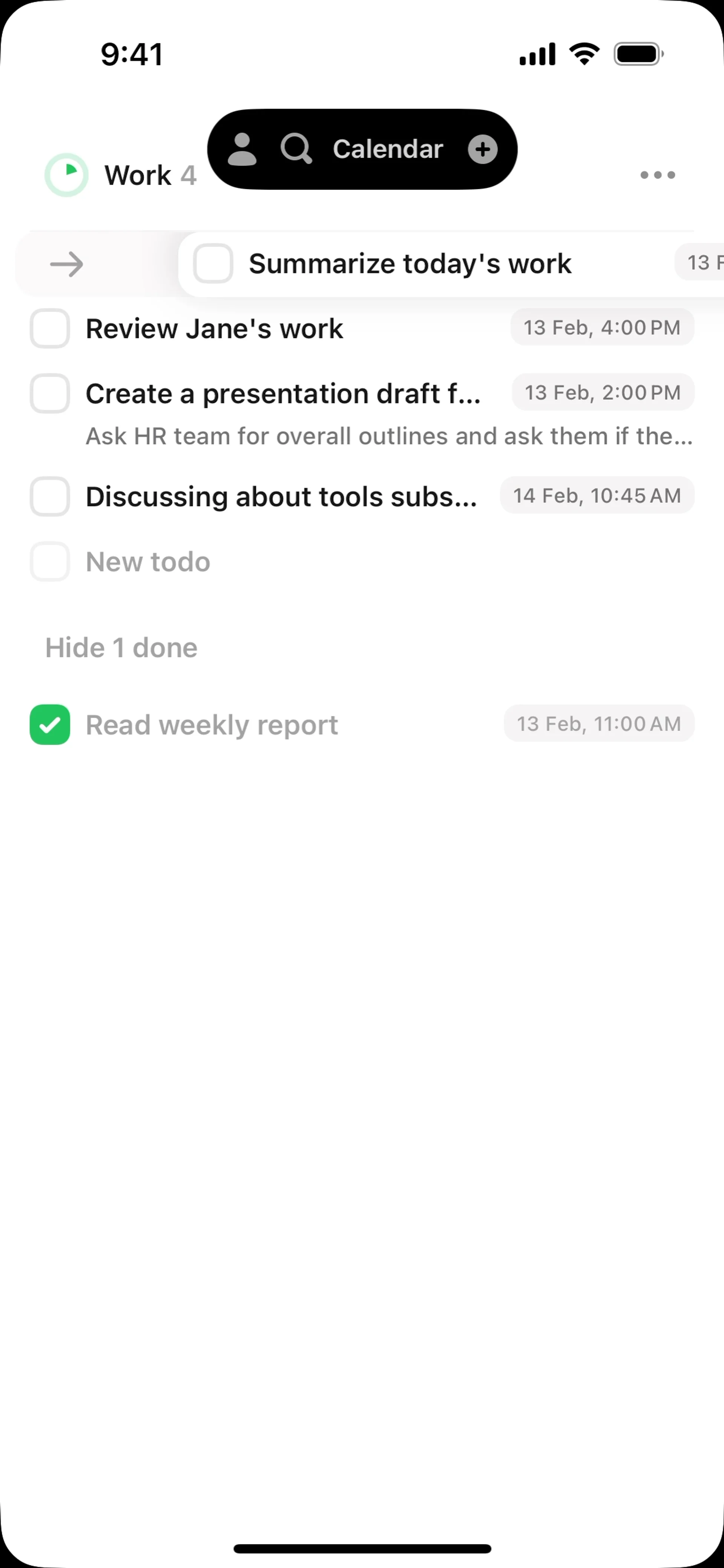
Task: Edit the 14 Feb, 10:45 AM due date
Action: point(596,495)
